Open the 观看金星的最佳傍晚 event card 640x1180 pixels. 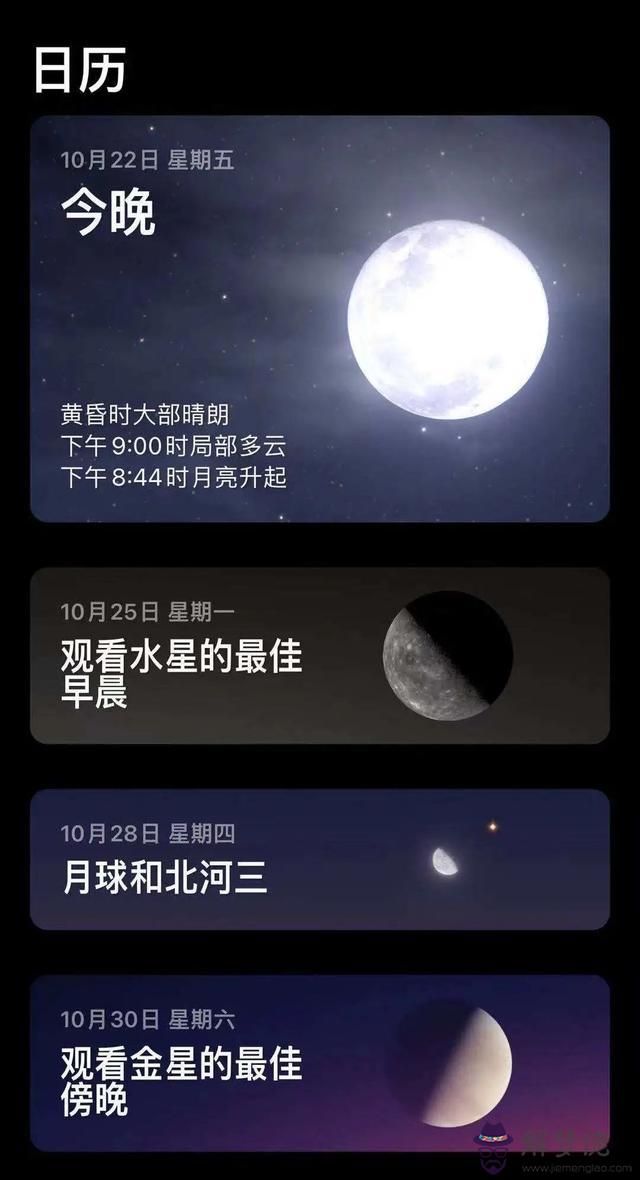(x=319, y=1062)
